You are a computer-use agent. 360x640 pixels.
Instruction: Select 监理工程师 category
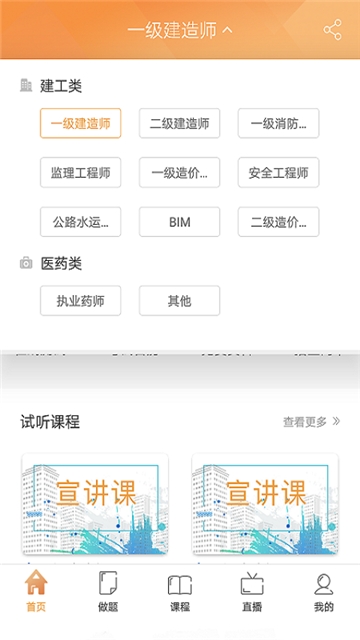(80, 173)
